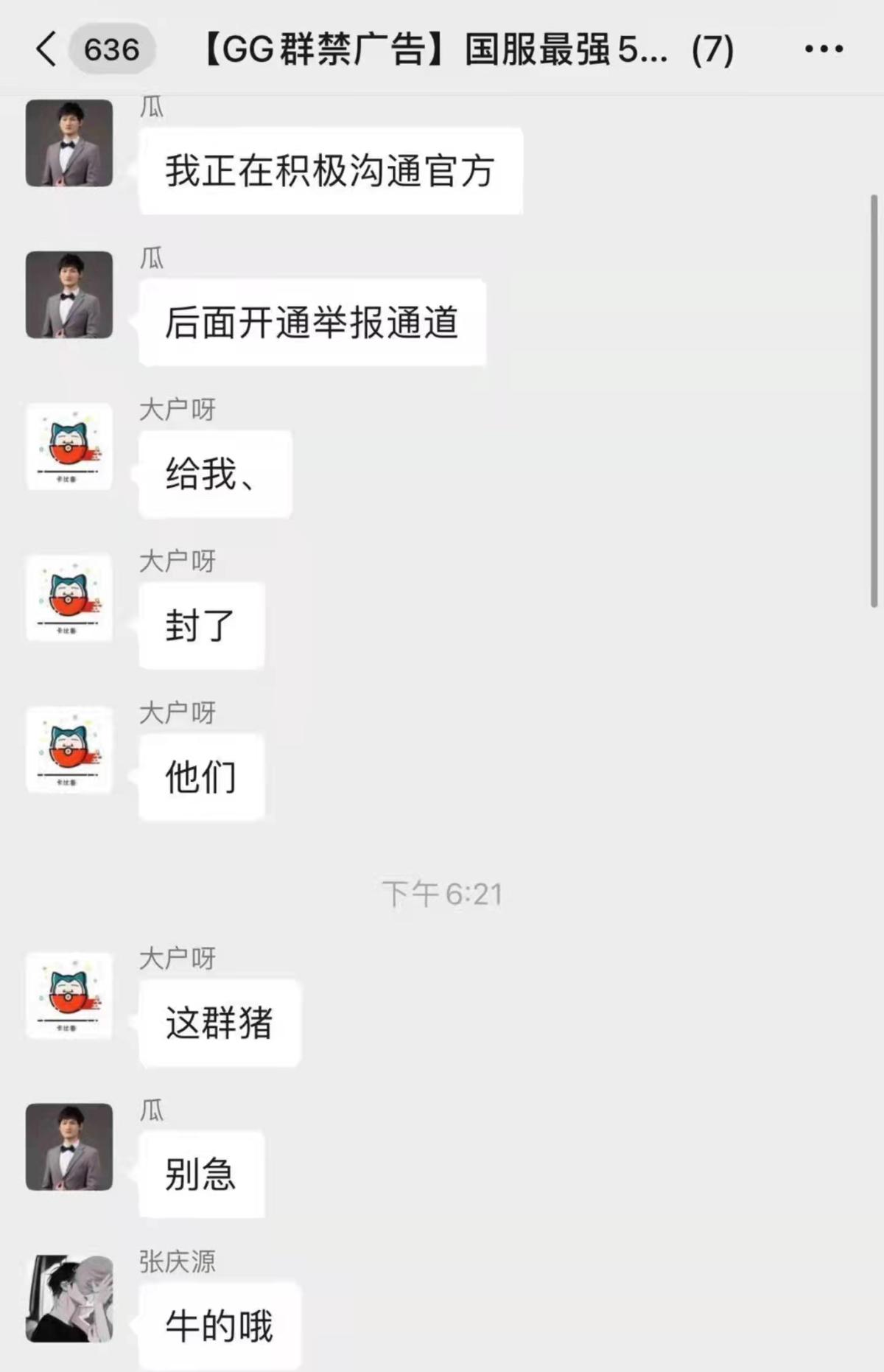This screenshot has height=1372, width=884.
Task: View 大户呀's avatar beside 这群猪
Action: click(69, 995)
